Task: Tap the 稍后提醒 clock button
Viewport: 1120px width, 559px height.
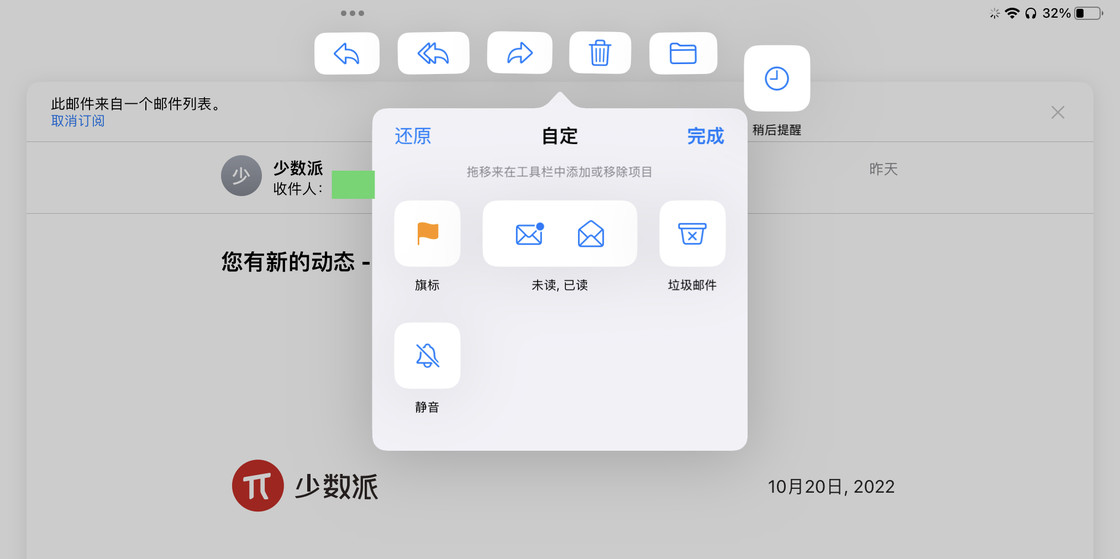Action: tap(777, 79)
